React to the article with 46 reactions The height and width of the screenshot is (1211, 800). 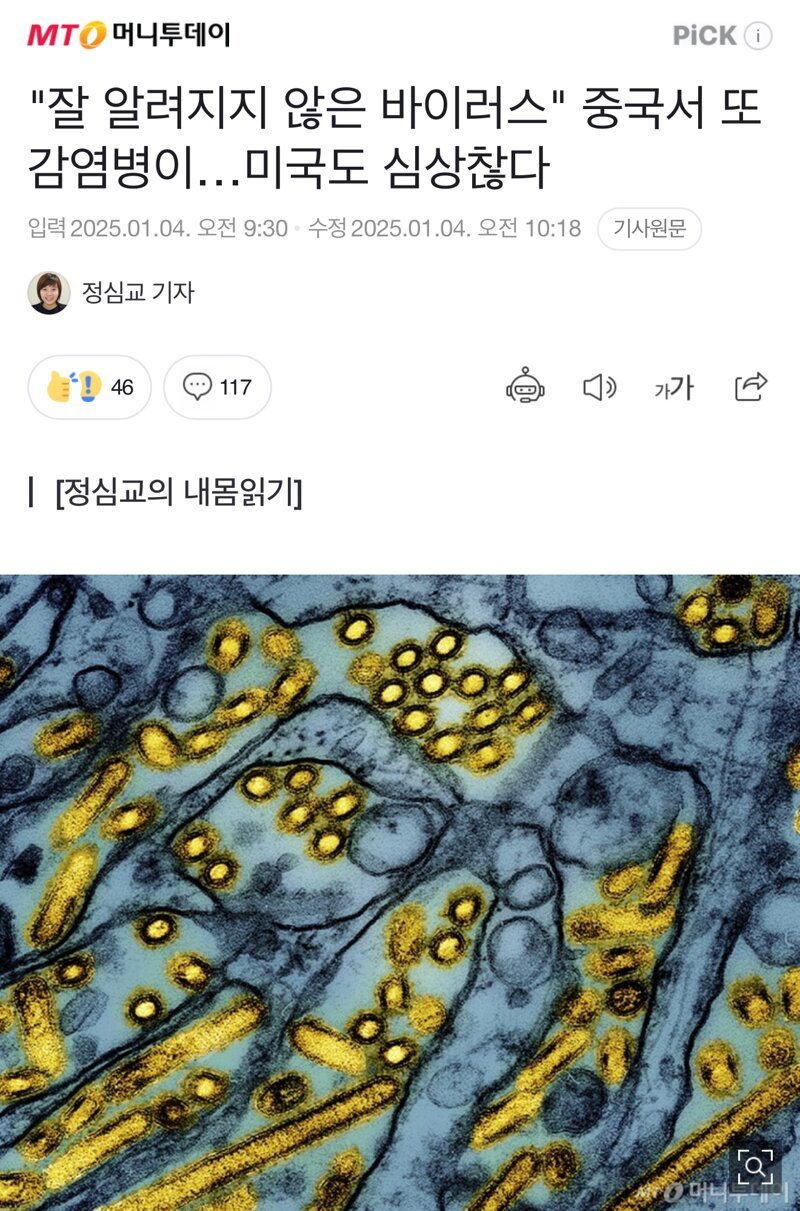click(x=89, y=387)
